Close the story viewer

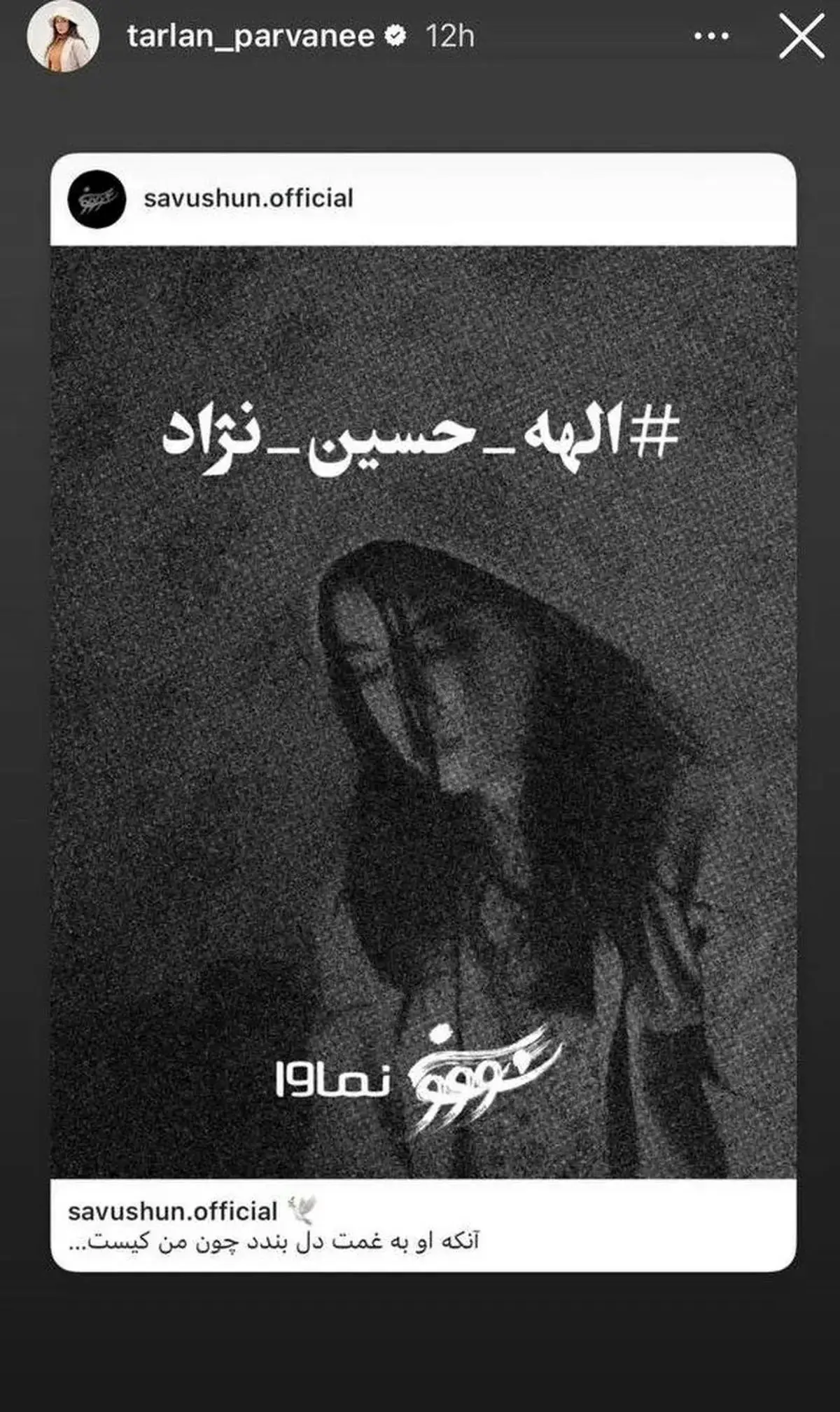pyautogui.click(x=801, y=36)
